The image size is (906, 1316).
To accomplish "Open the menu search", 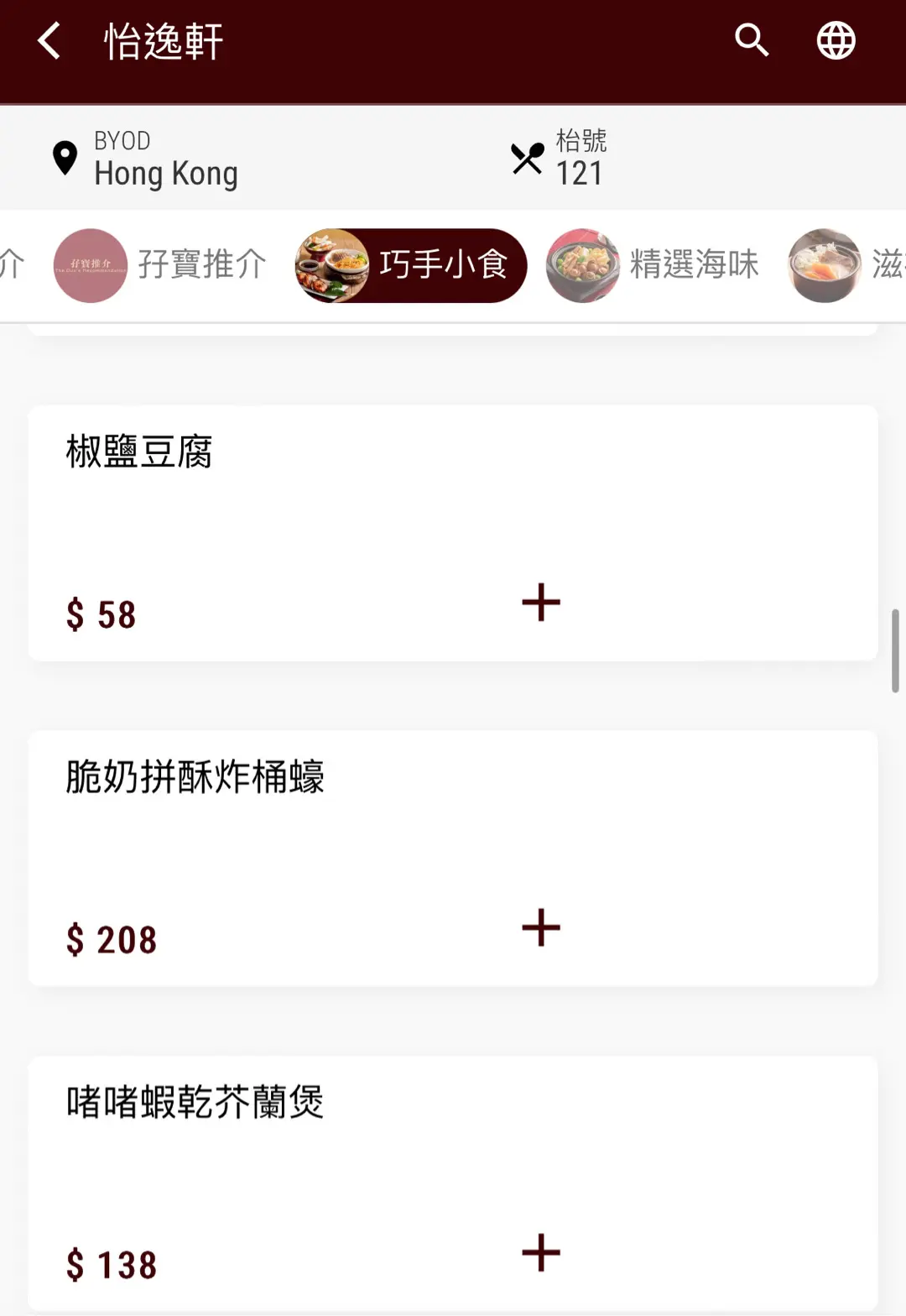I will tap(752, 40).
